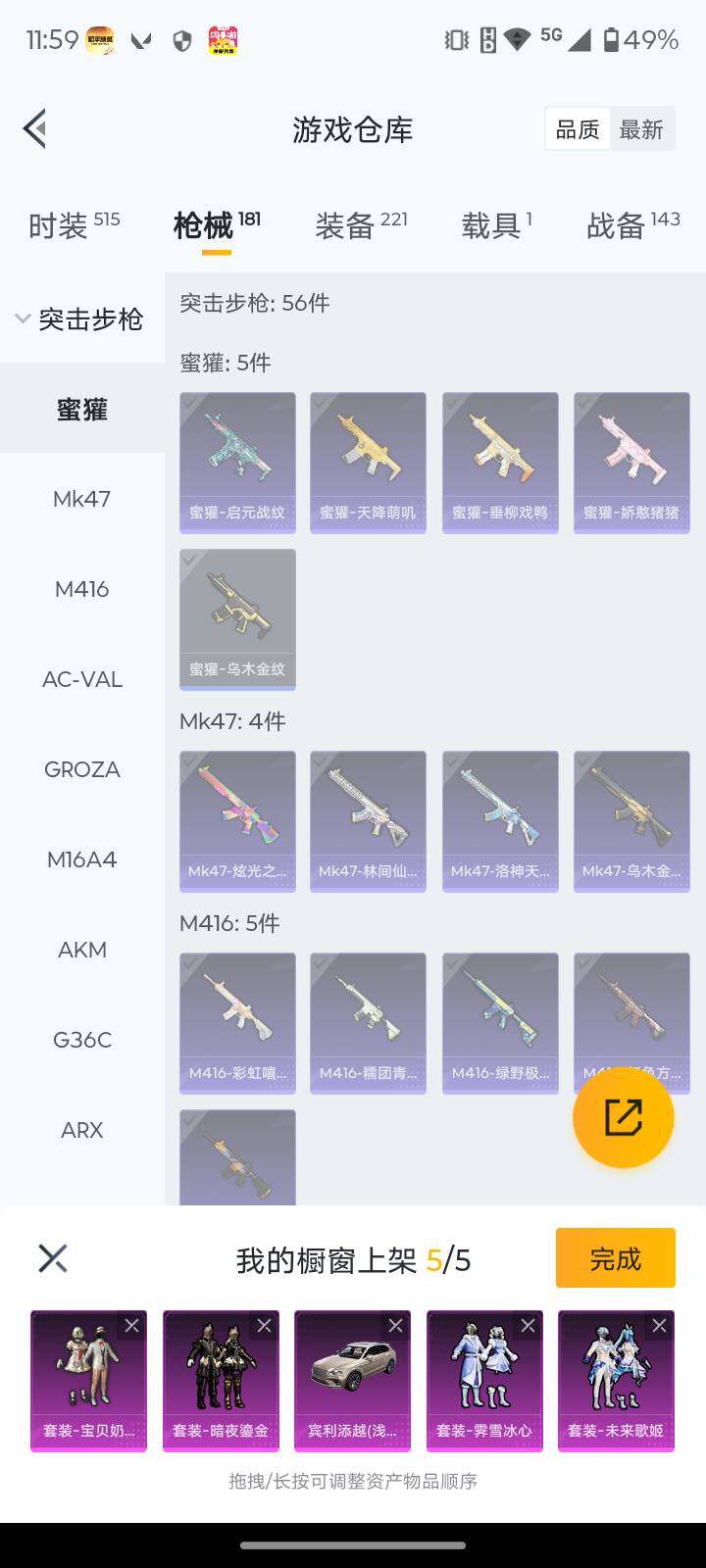Remove 套装-未来歌姬 from the showcase
Screen dimensions: 706x1568
pyautogui.click(x=659, y=1326)
